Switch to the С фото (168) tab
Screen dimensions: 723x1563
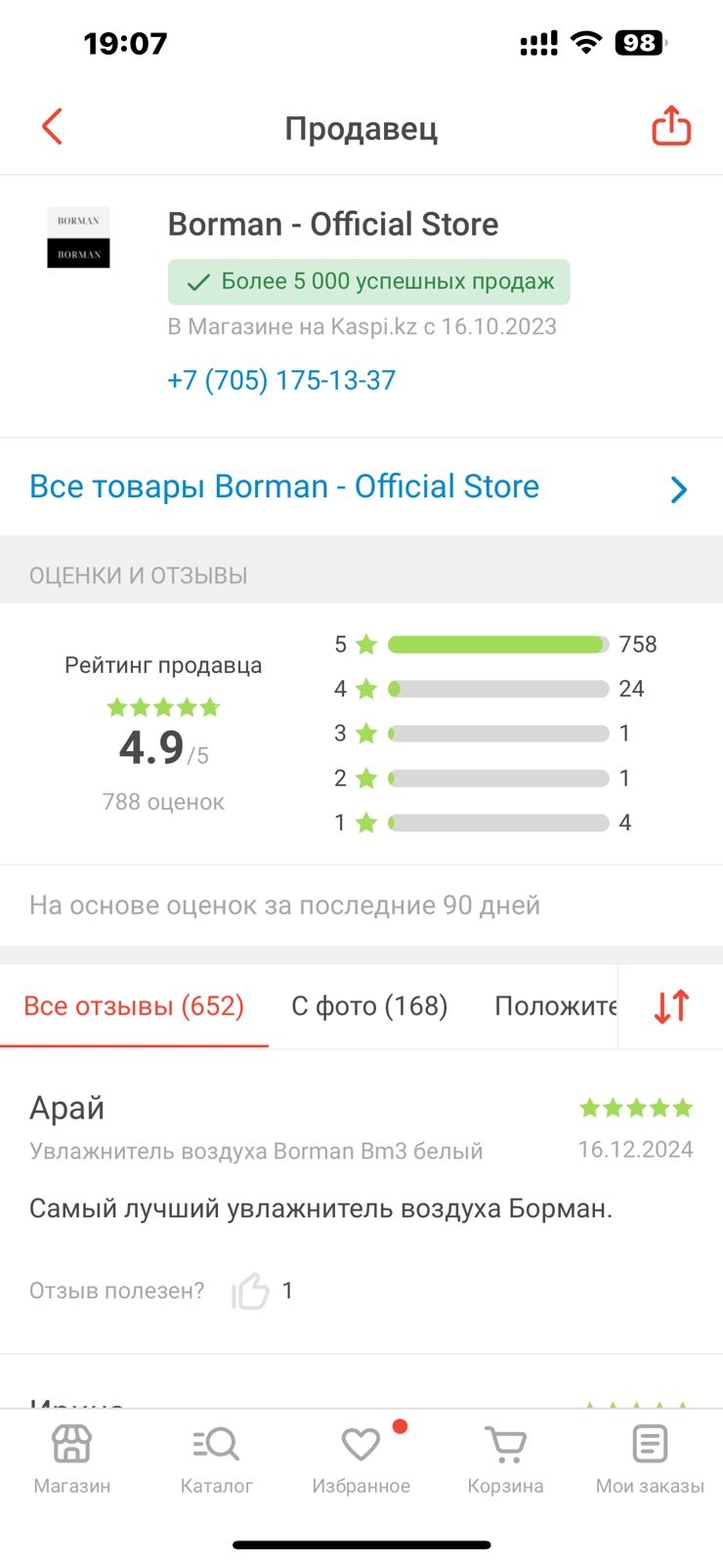[369, 1006]
